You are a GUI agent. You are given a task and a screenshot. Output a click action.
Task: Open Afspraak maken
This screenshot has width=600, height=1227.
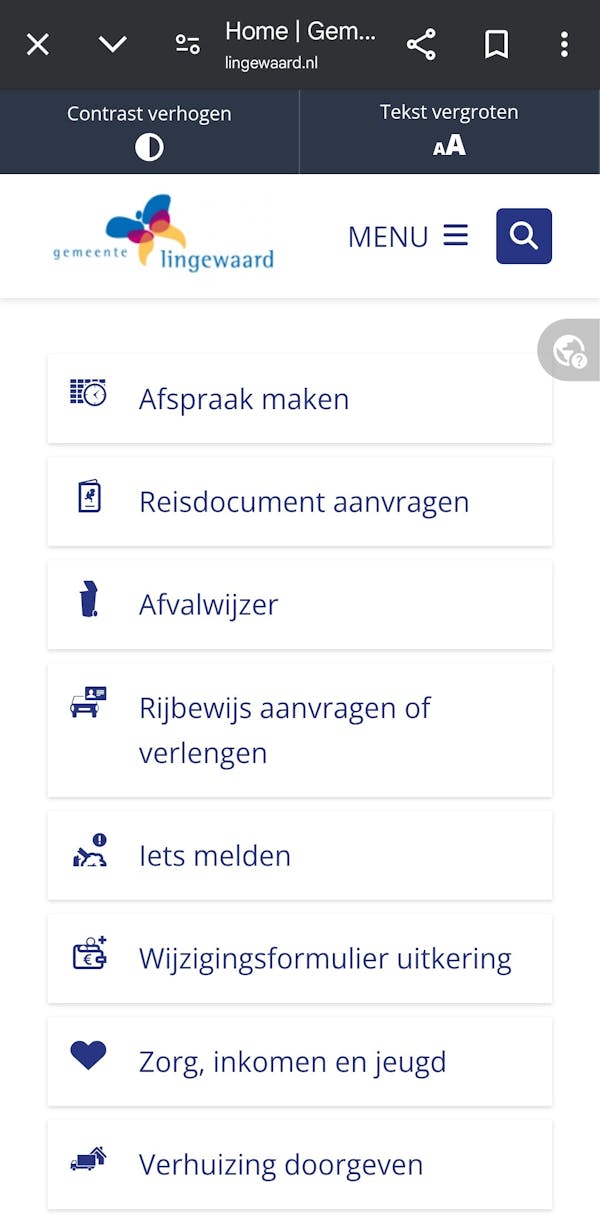click(x=299, y=399)
